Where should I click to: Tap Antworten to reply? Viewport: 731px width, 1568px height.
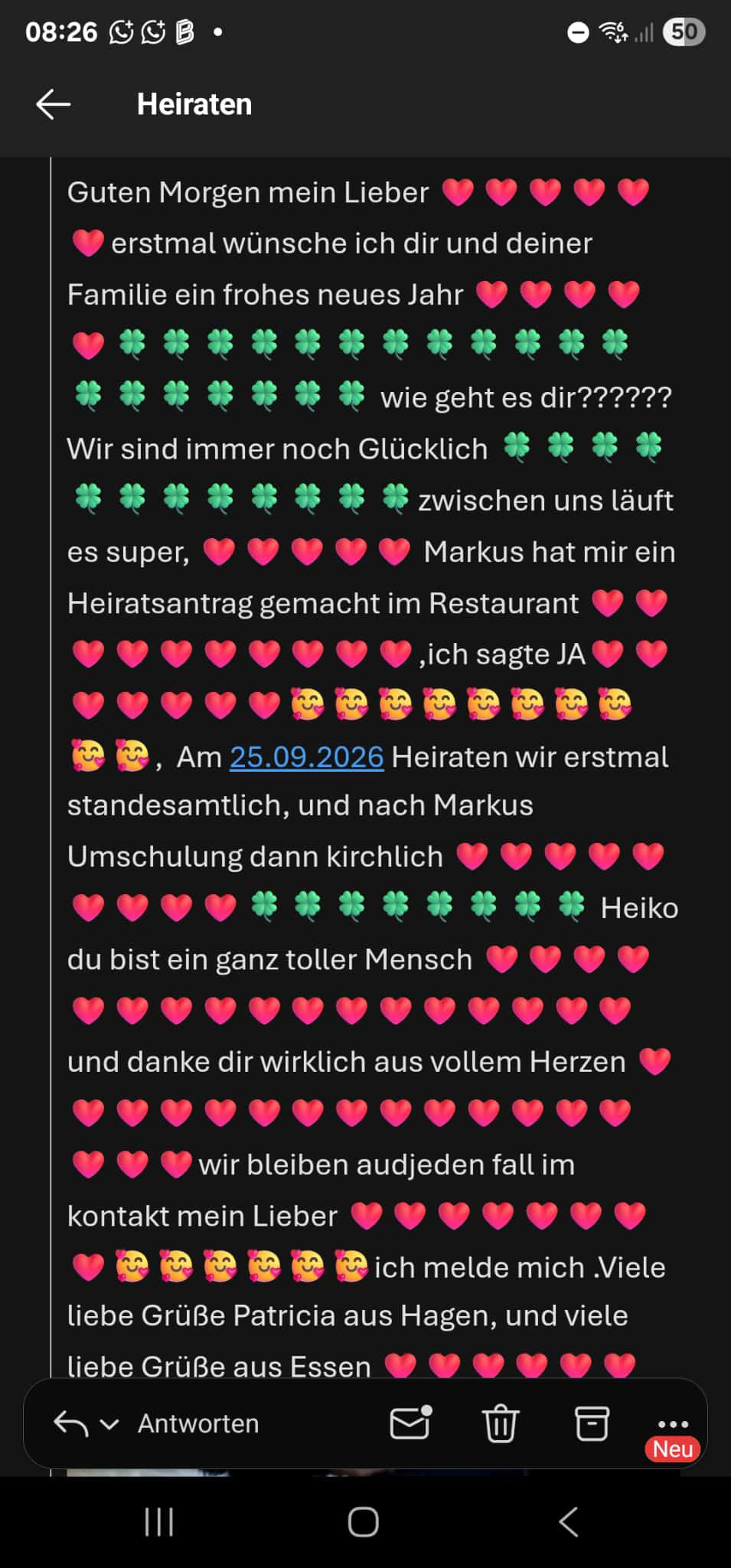[197, 1423]
